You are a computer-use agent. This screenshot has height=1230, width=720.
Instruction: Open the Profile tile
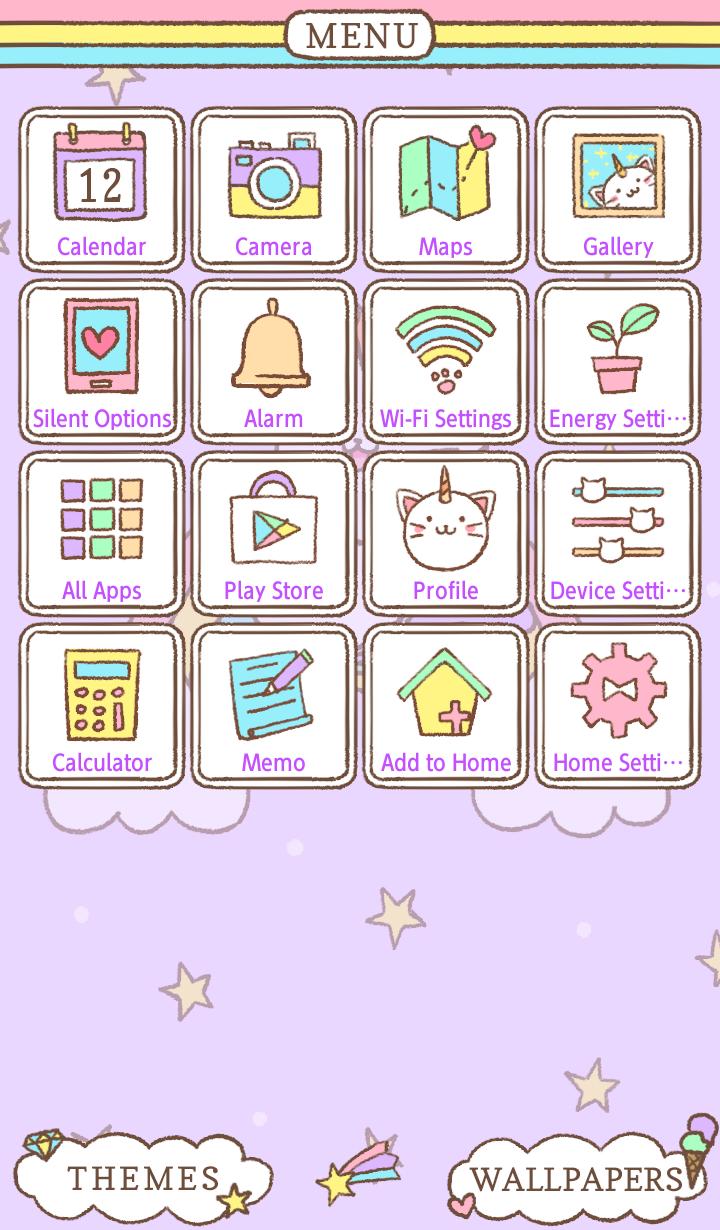[x=446, y=534]
